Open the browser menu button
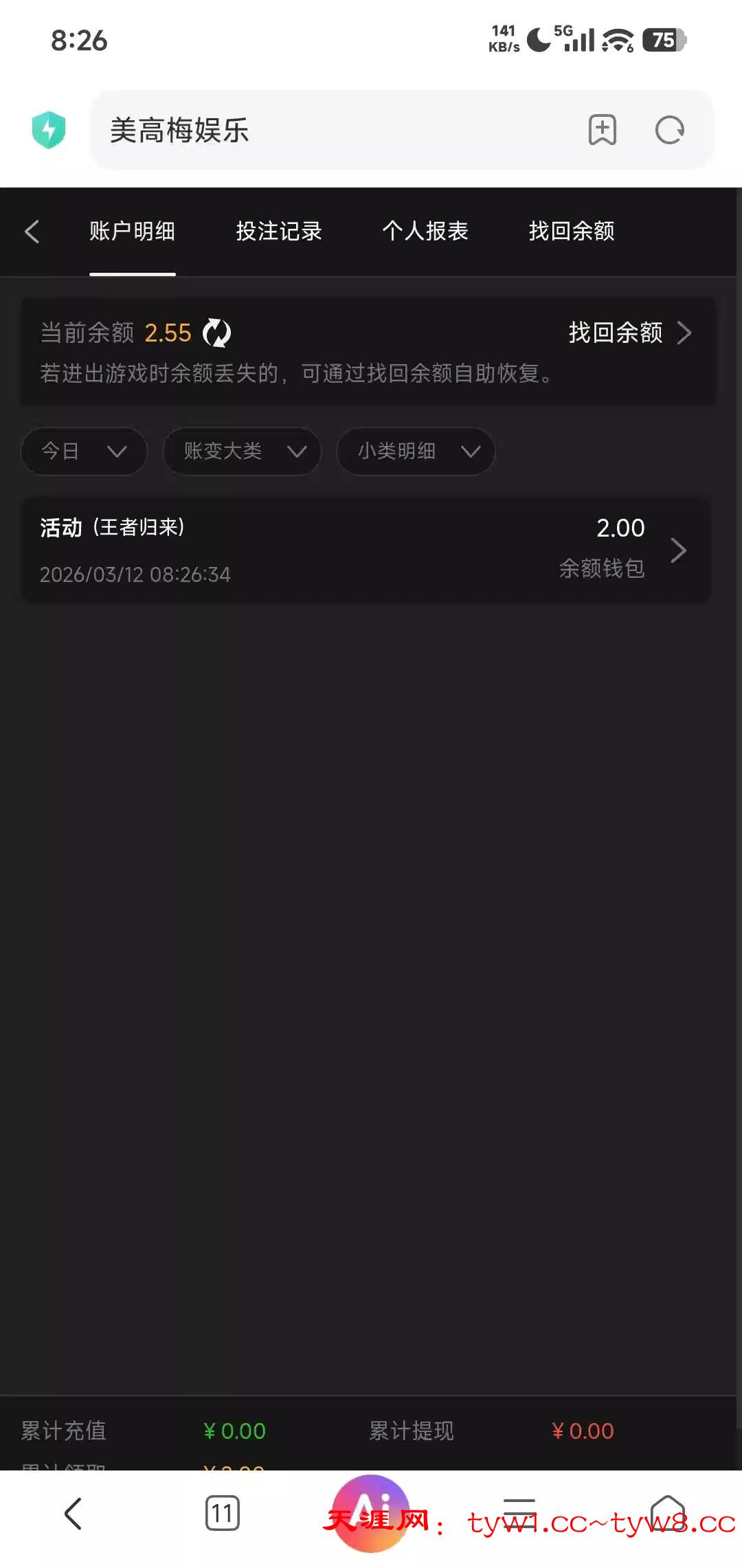The width and height of the screenshot is (742, 1568). pyautogui.click(x=519, y=1513)
